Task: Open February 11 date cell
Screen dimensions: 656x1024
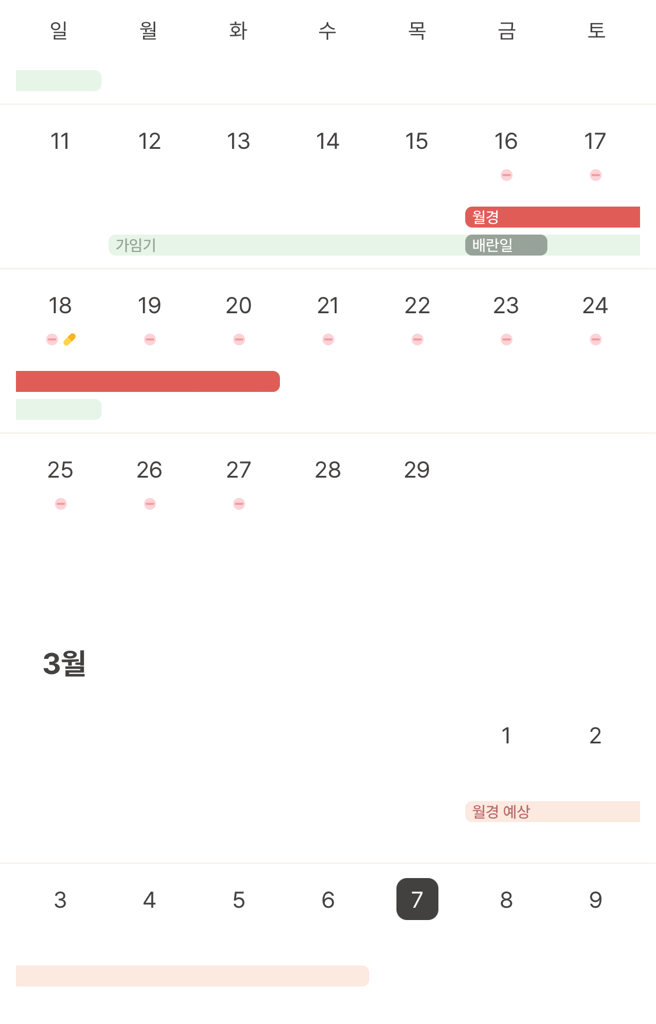Action: 60,142
